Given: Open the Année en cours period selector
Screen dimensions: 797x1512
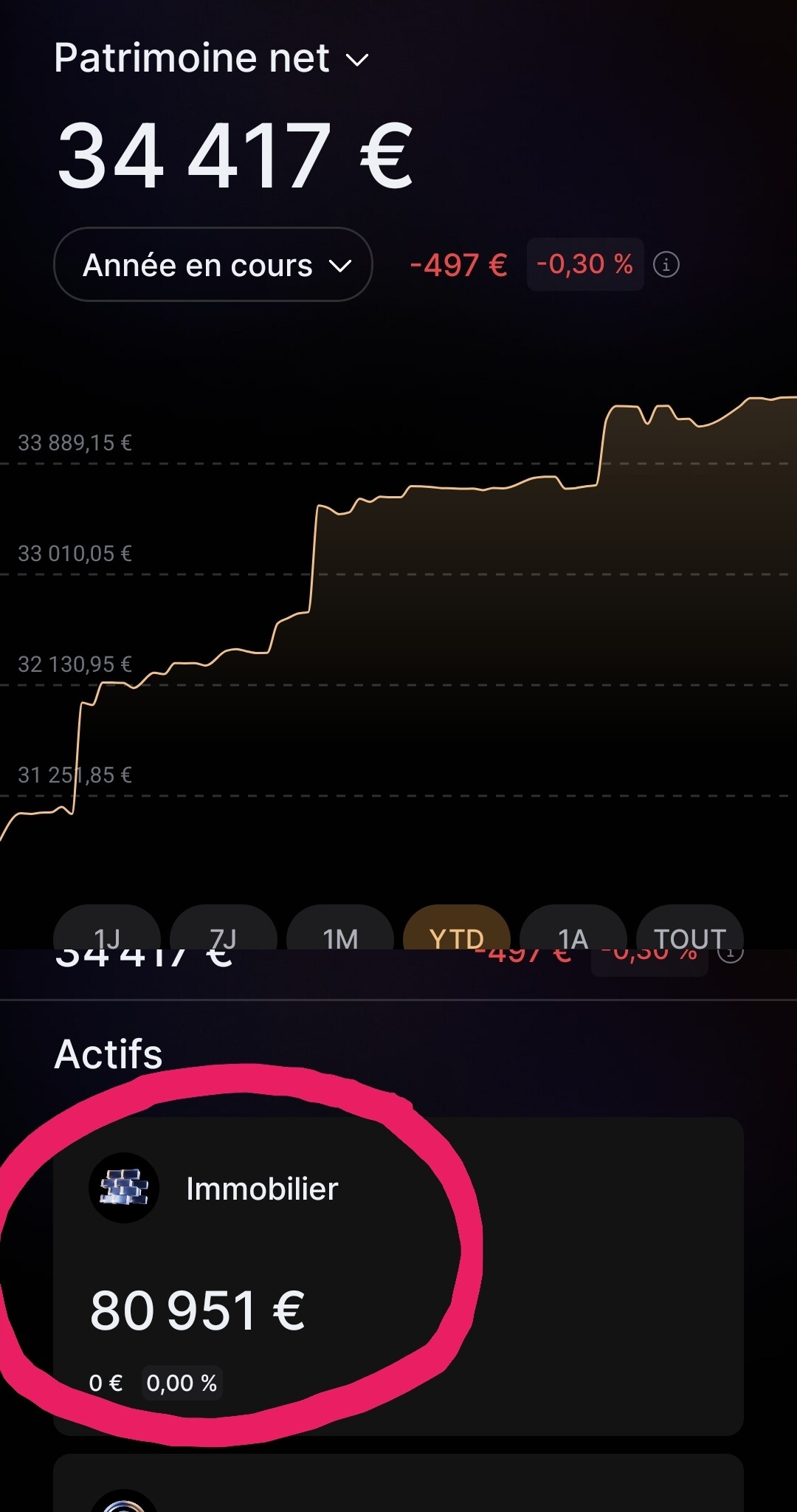Looking at the screenshot, I should coord(213,264).
